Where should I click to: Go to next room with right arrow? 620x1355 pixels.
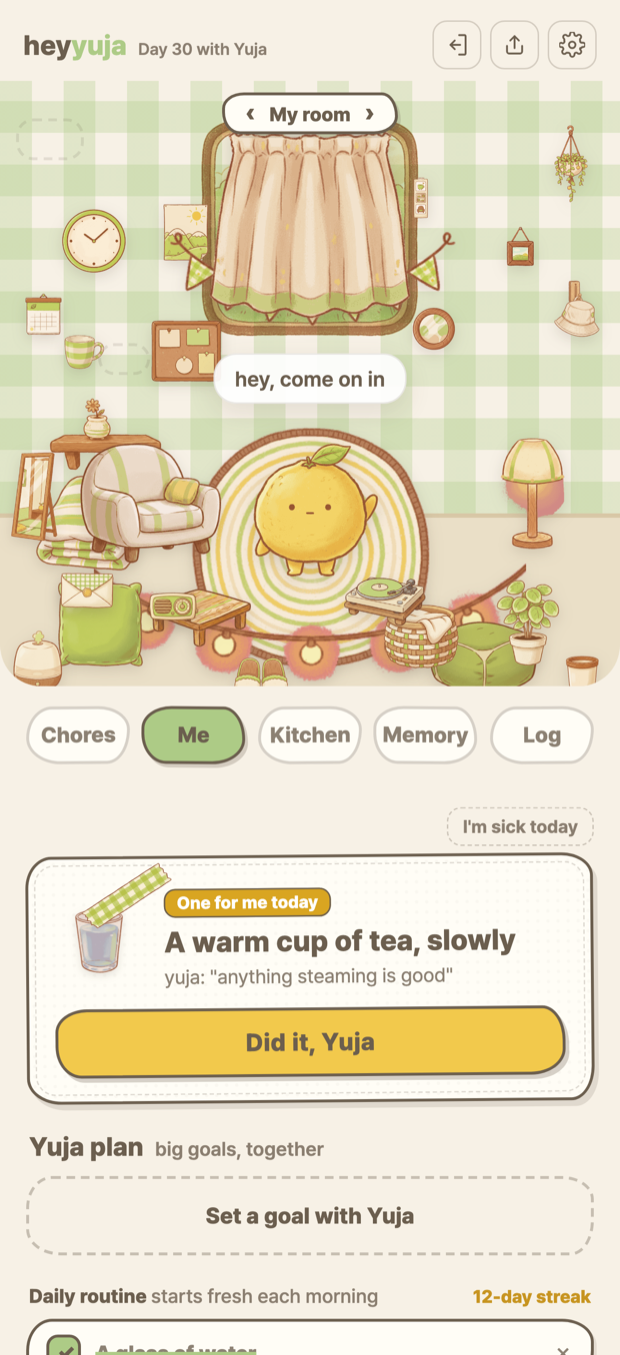pyautogui.click(x=369, y=114)
